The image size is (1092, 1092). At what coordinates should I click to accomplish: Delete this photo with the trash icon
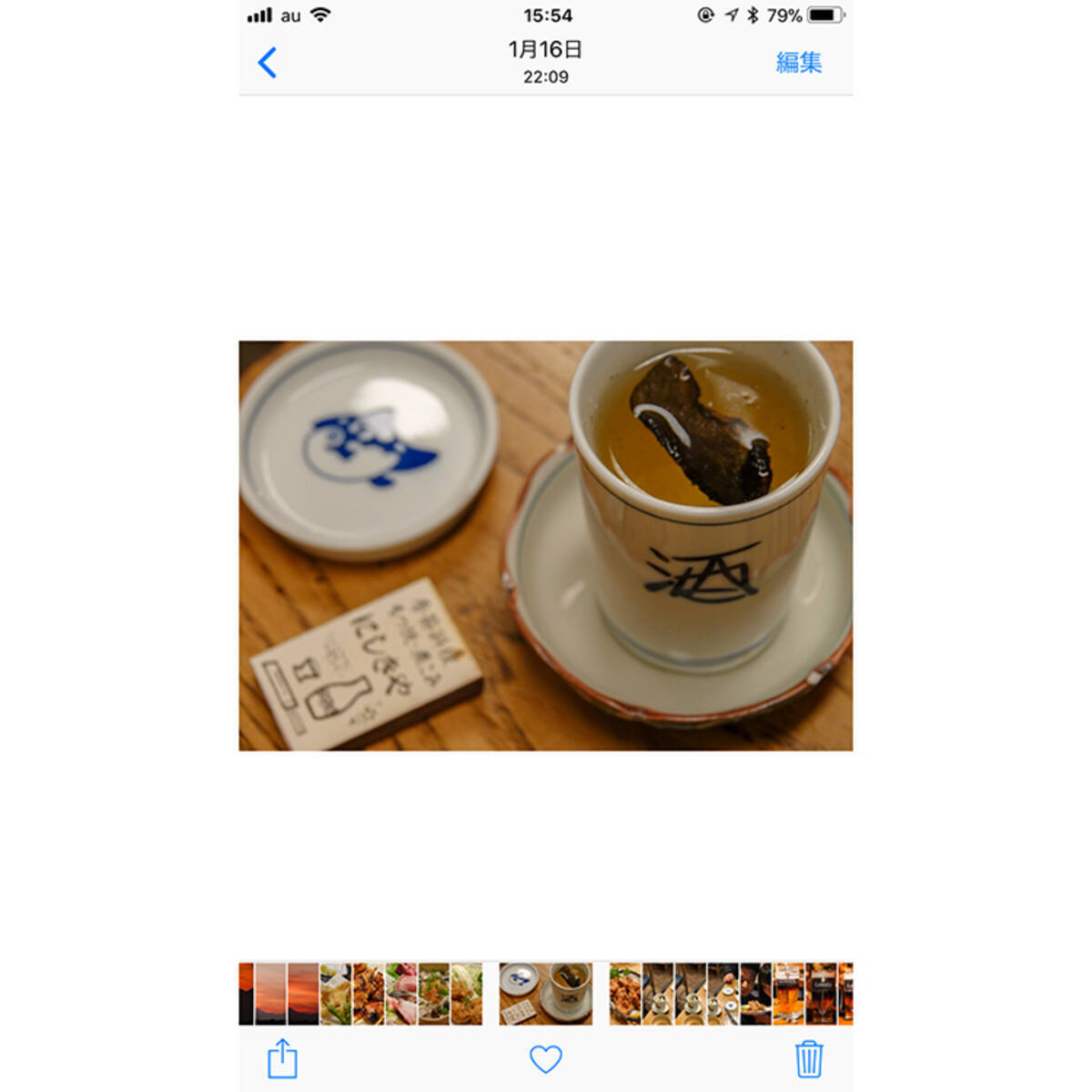pos(808,1058)
